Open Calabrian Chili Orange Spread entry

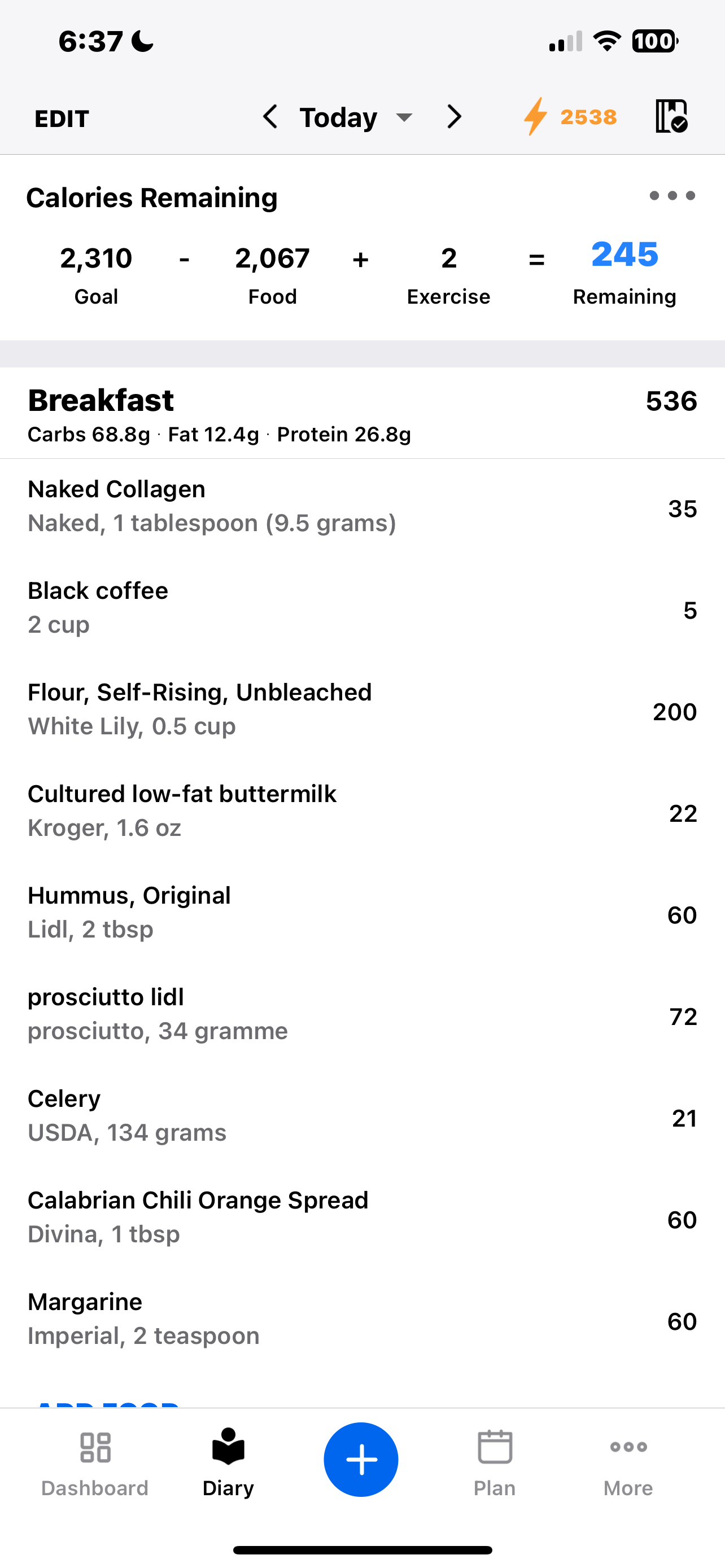[362, 1218]
